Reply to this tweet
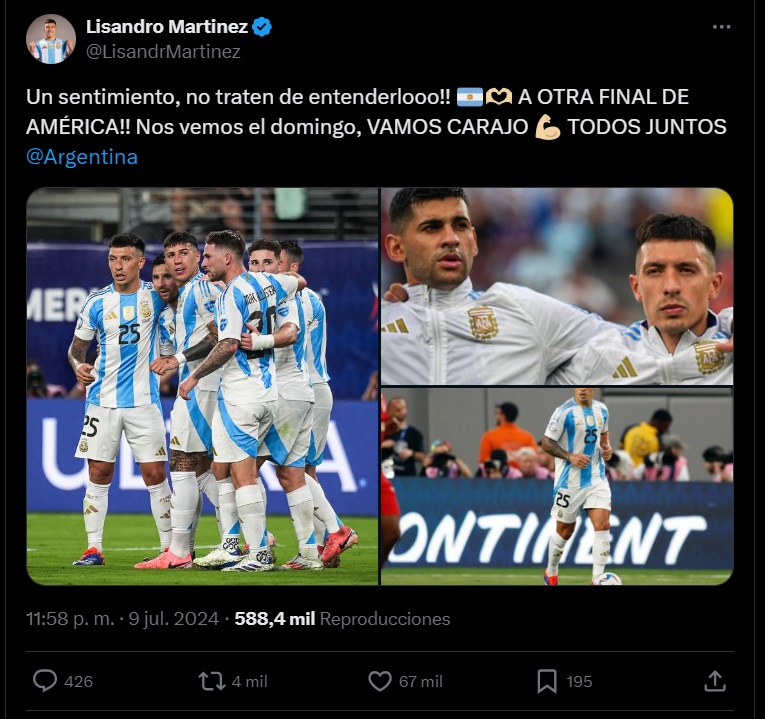Image resolution: width=765 pixels, height=719 pixels. [x=46, y=681]
